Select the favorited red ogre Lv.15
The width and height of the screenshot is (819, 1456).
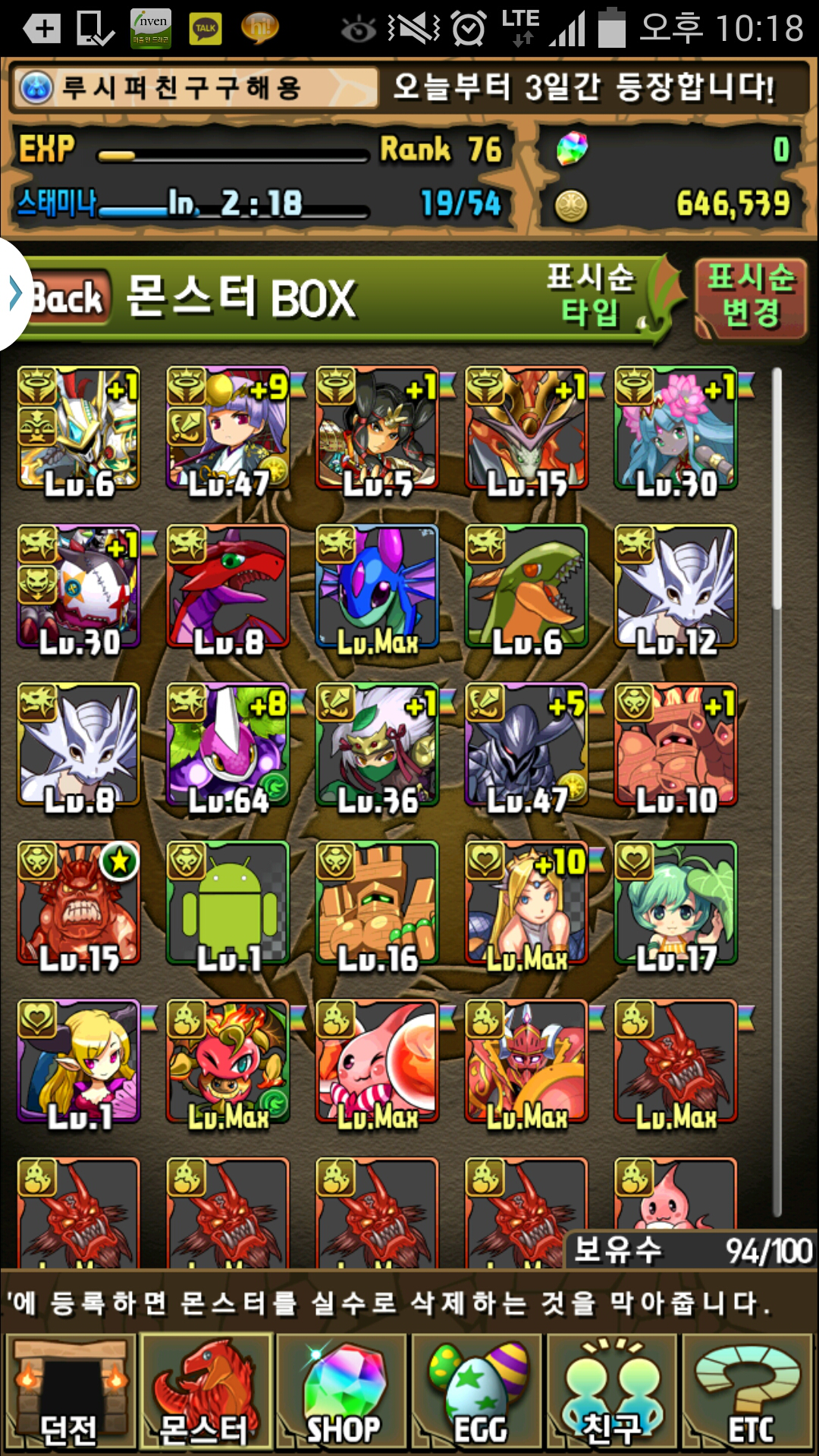coord(79,902)
